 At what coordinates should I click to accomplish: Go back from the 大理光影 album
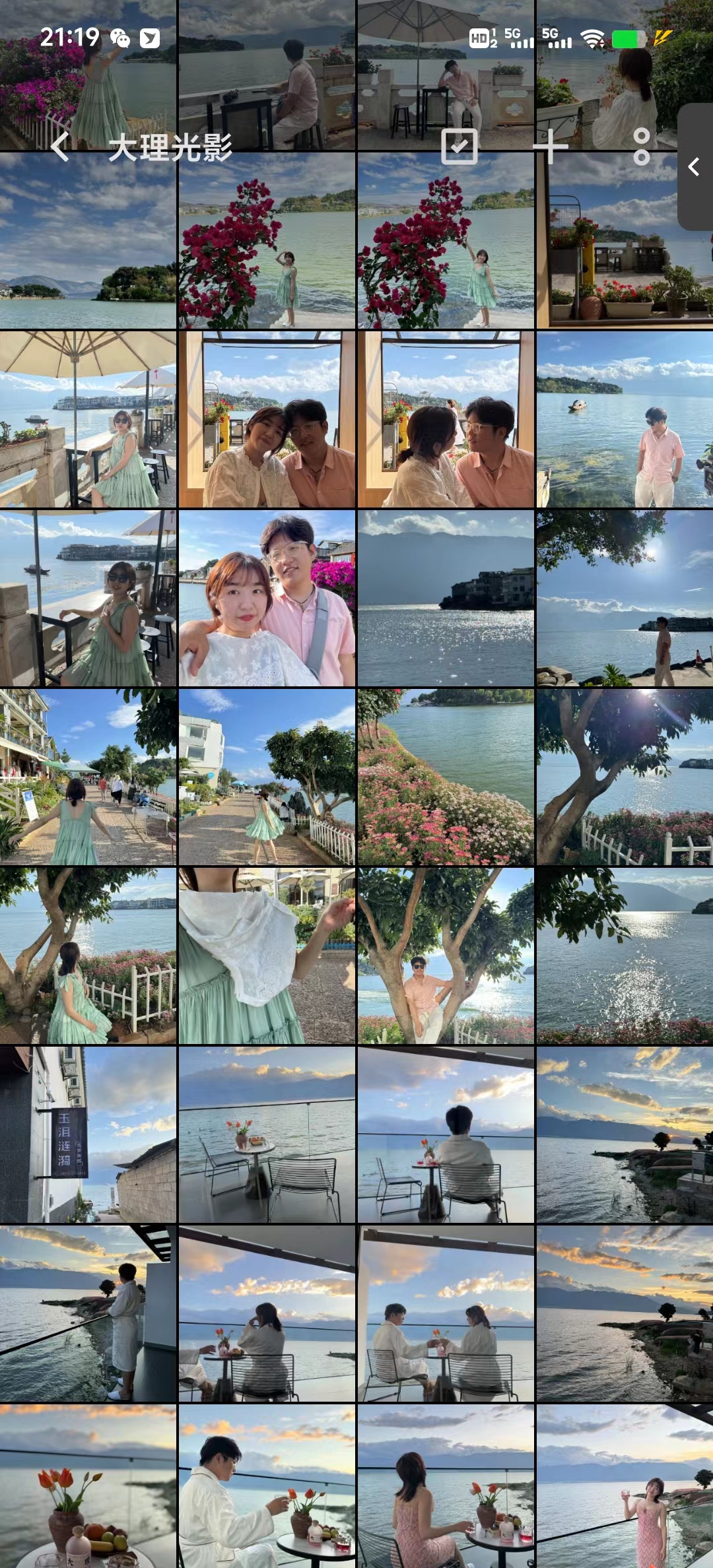[59, 147]
